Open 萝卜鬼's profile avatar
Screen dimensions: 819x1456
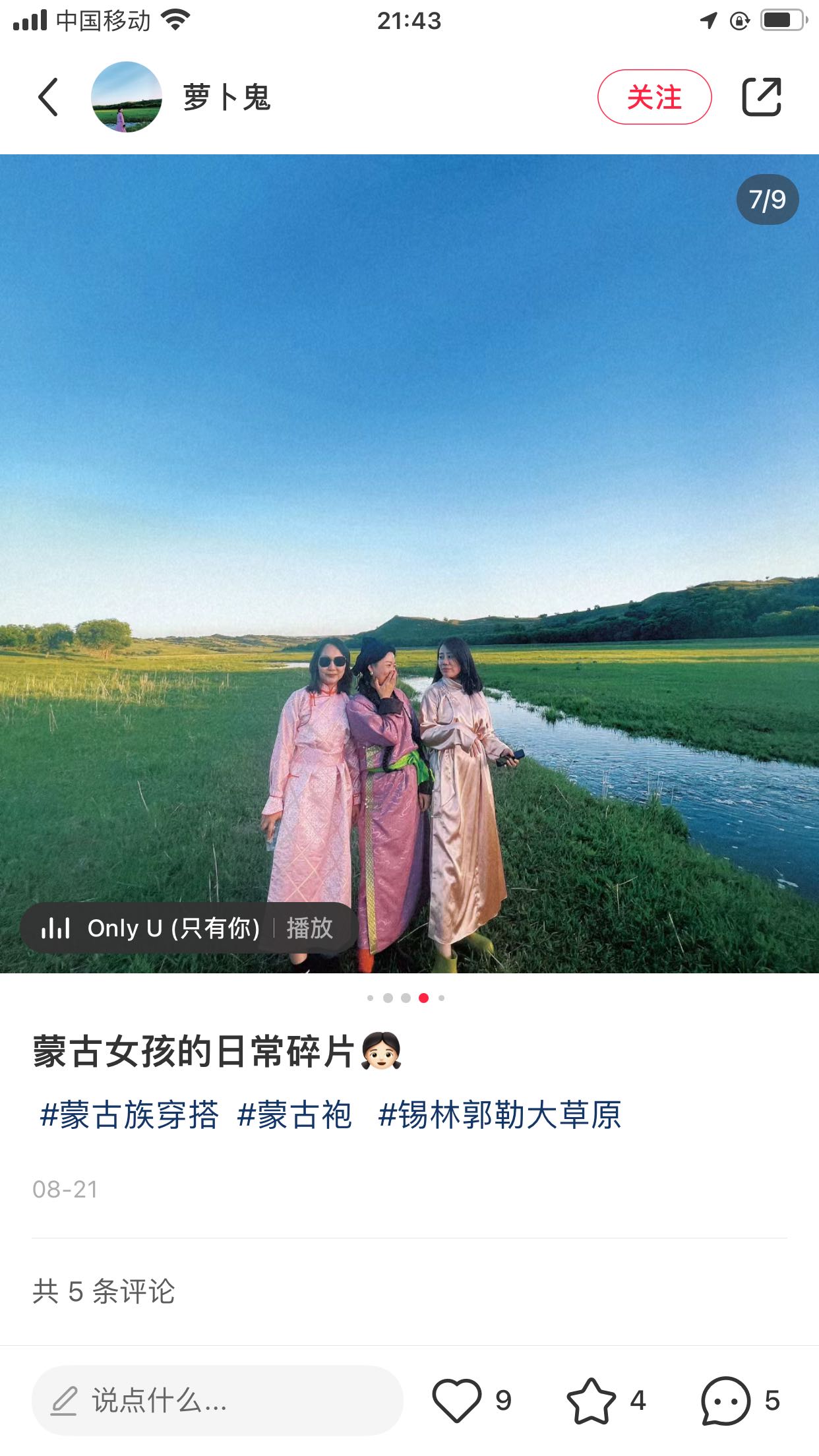pyautogui.click(x=126, y=97)
